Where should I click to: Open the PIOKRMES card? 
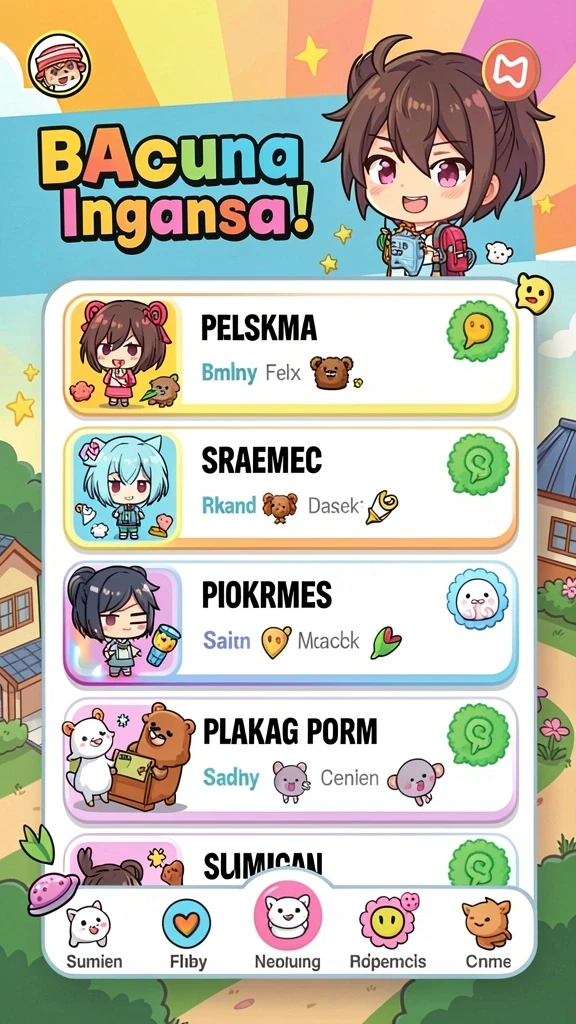[291, 622]
